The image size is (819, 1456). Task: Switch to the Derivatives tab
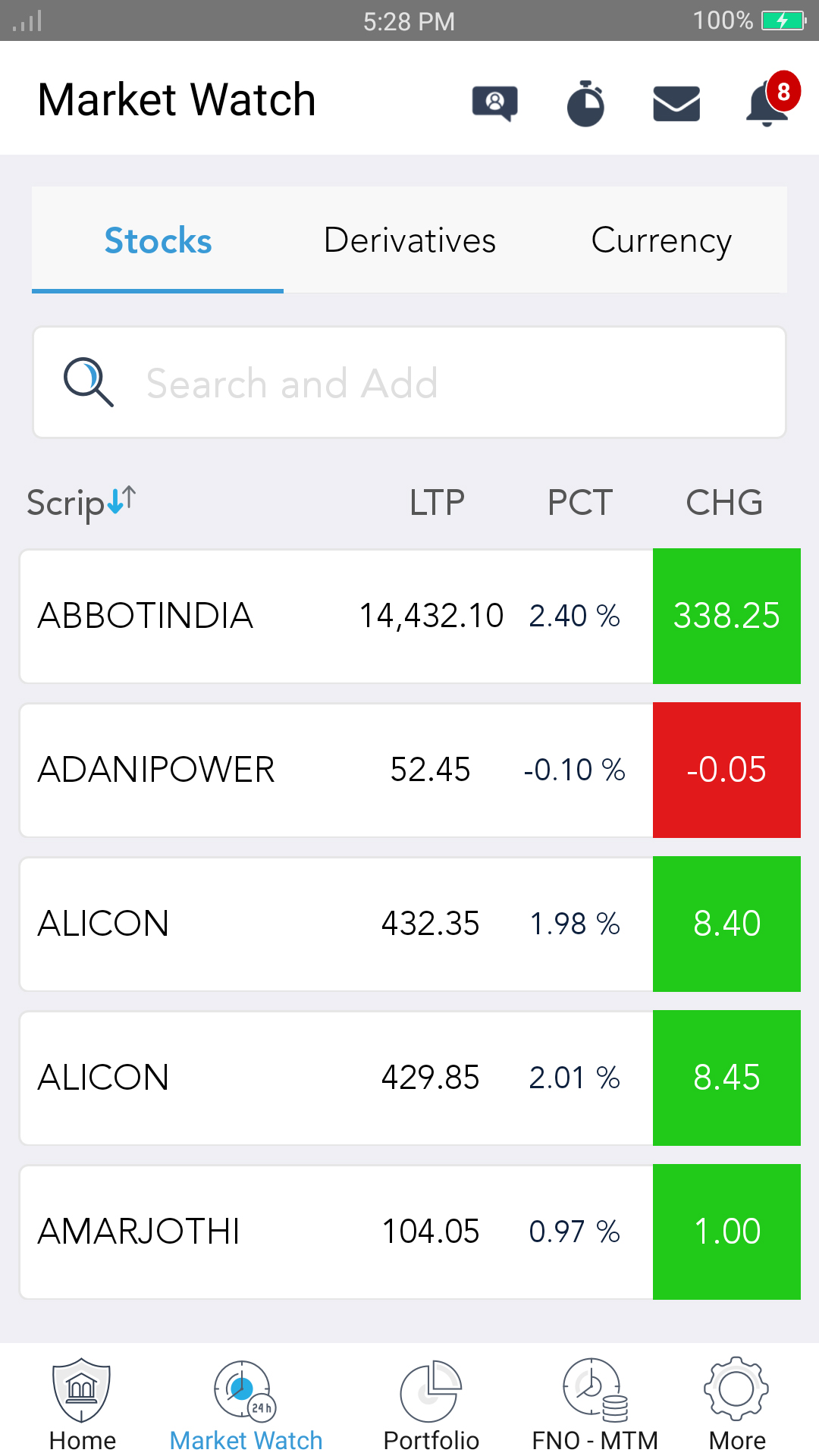(x=409, y=240)
